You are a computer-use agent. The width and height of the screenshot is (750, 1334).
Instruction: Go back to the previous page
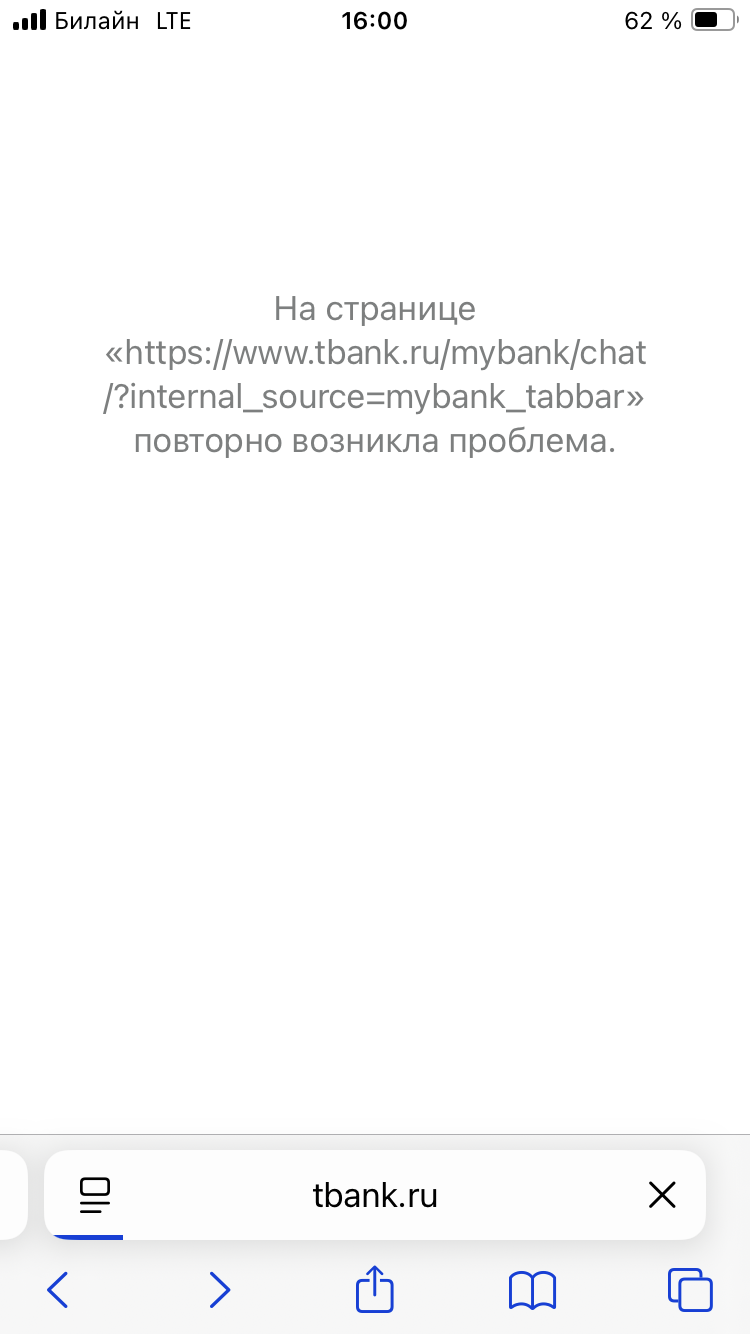[59, 1290]
